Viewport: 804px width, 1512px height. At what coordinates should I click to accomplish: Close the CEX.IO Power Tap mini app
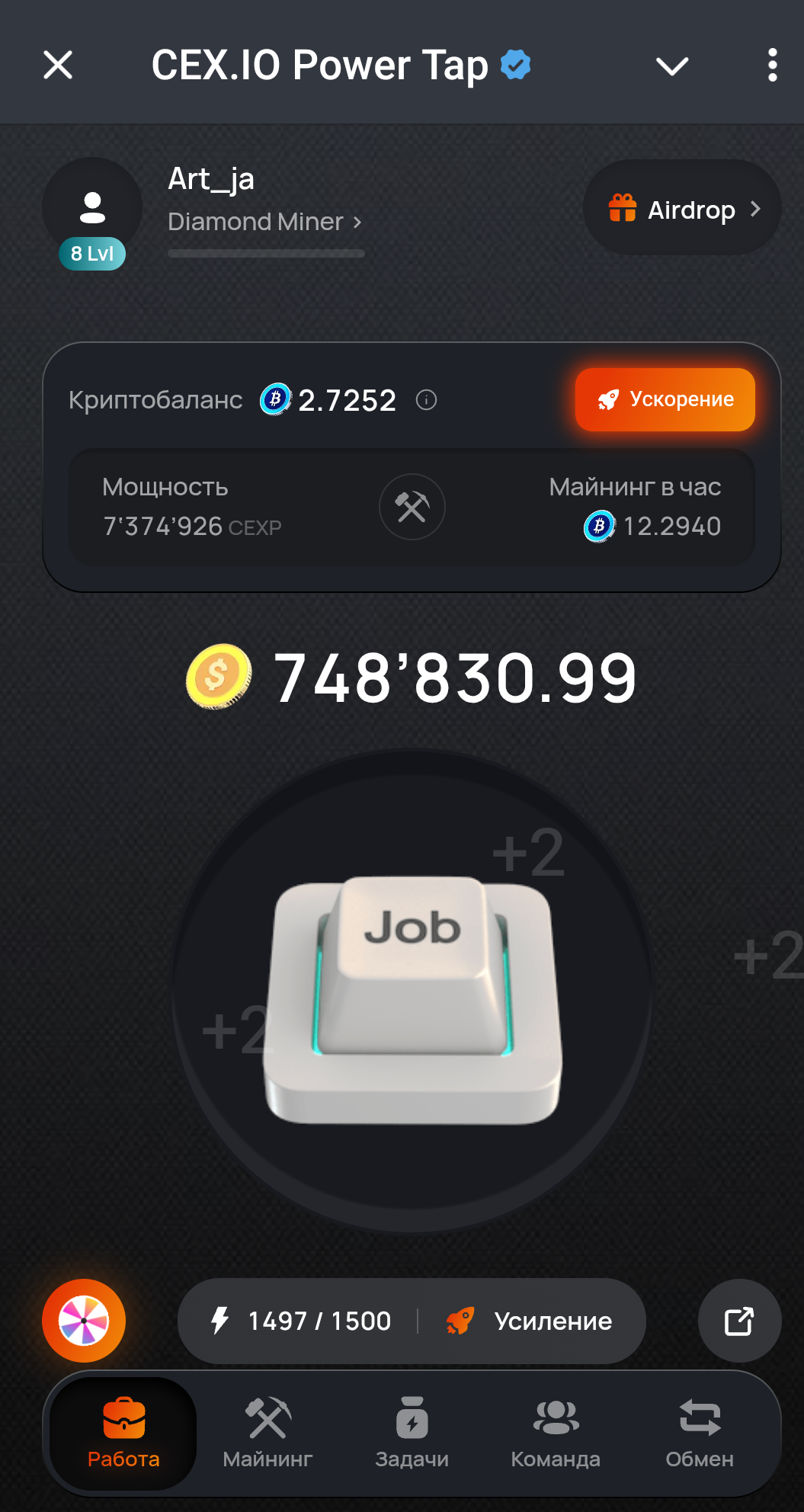58,65
